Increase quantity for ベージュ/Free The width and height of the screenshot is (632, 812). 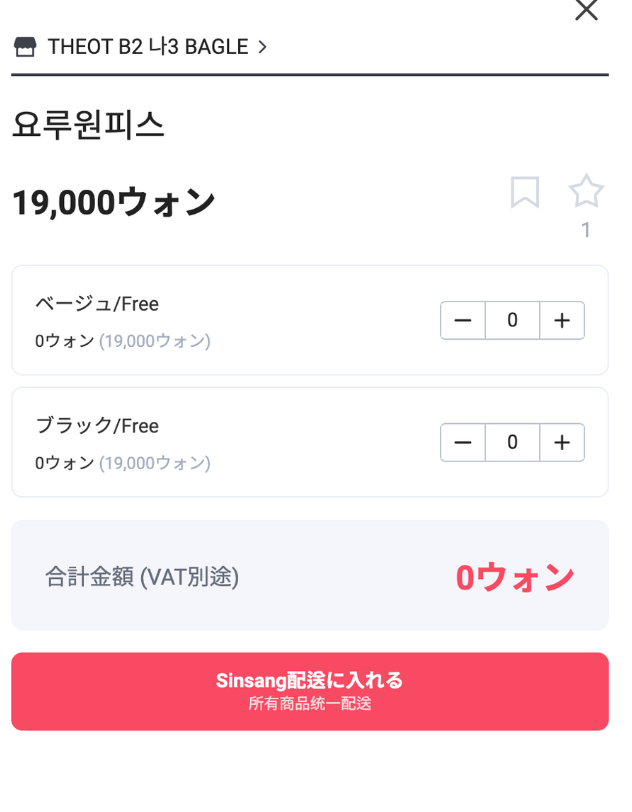(x=562, y=320)
